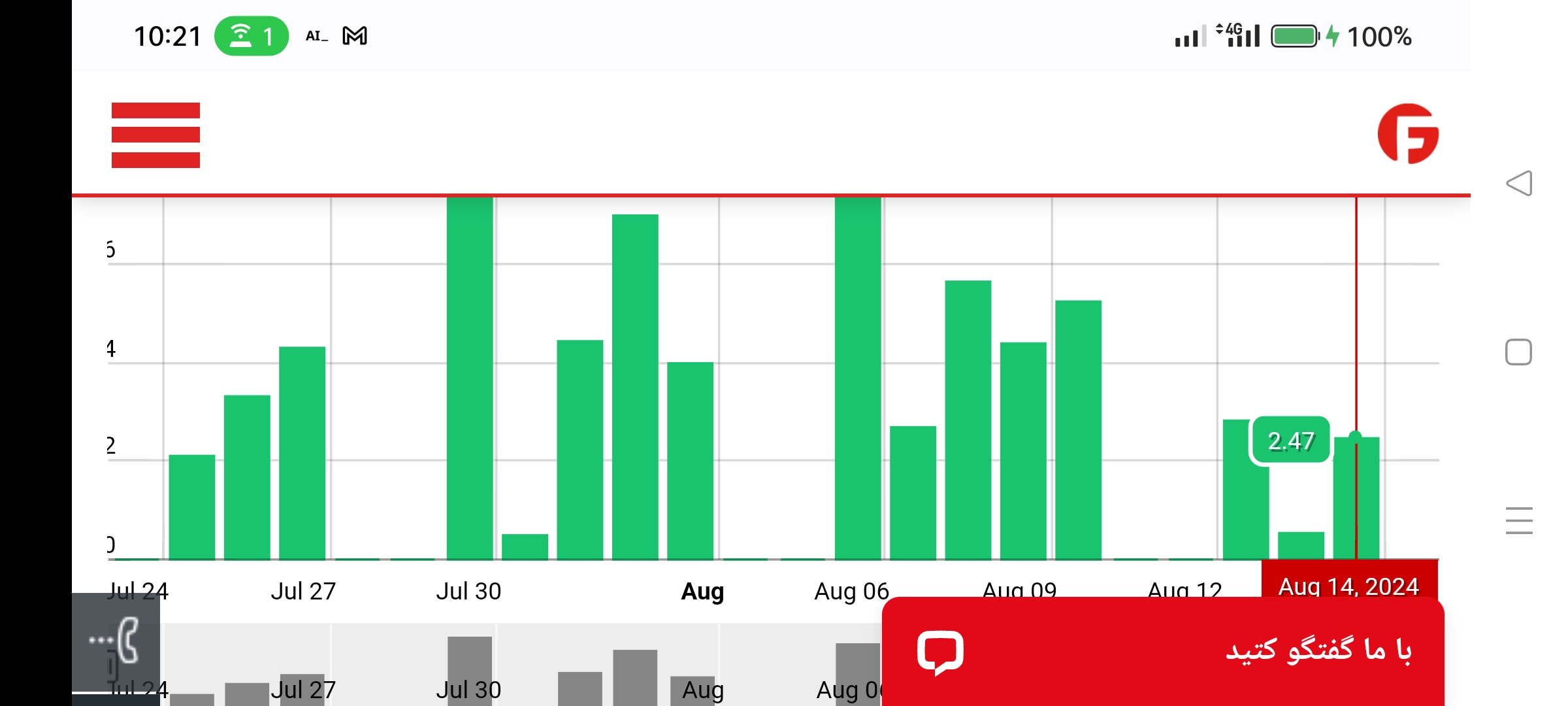The image size is (1568, 706).
Task: Tap the floating call overlay icon
Action: point(116,642)
